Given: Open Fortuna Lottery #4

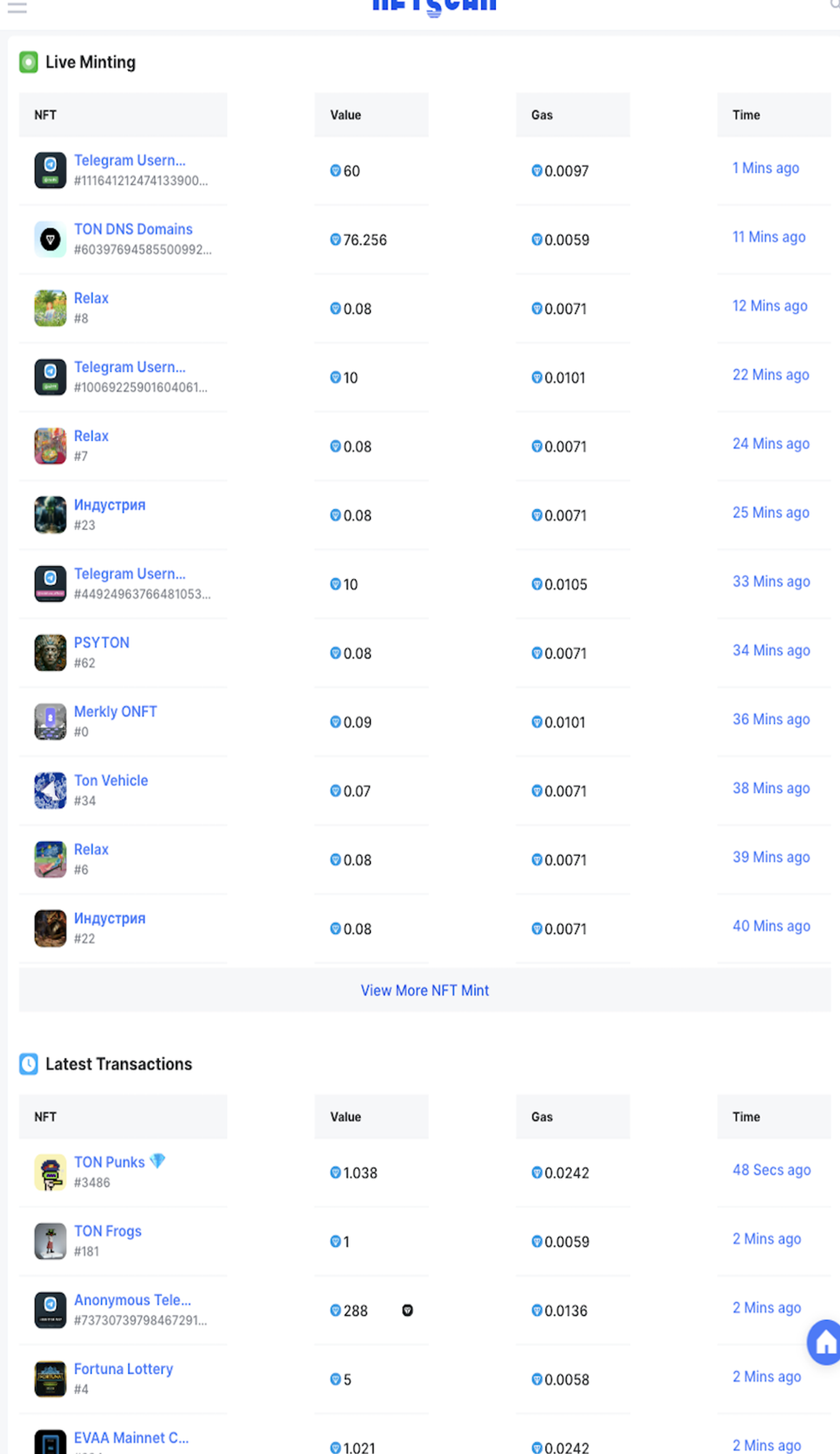Looking at the screenshot, I should [123, 1368].
